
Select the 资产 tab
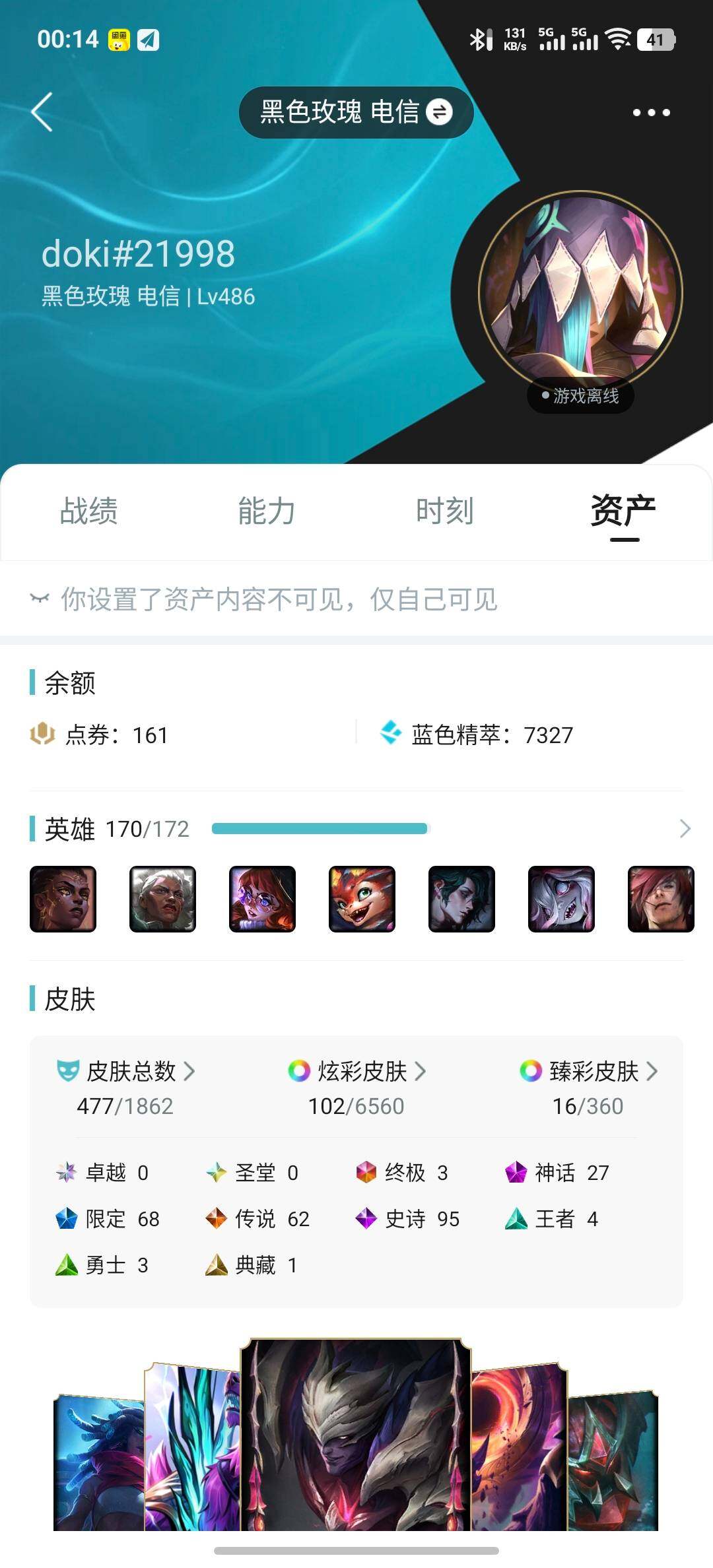pyautogui.click(x=623, y=511)
